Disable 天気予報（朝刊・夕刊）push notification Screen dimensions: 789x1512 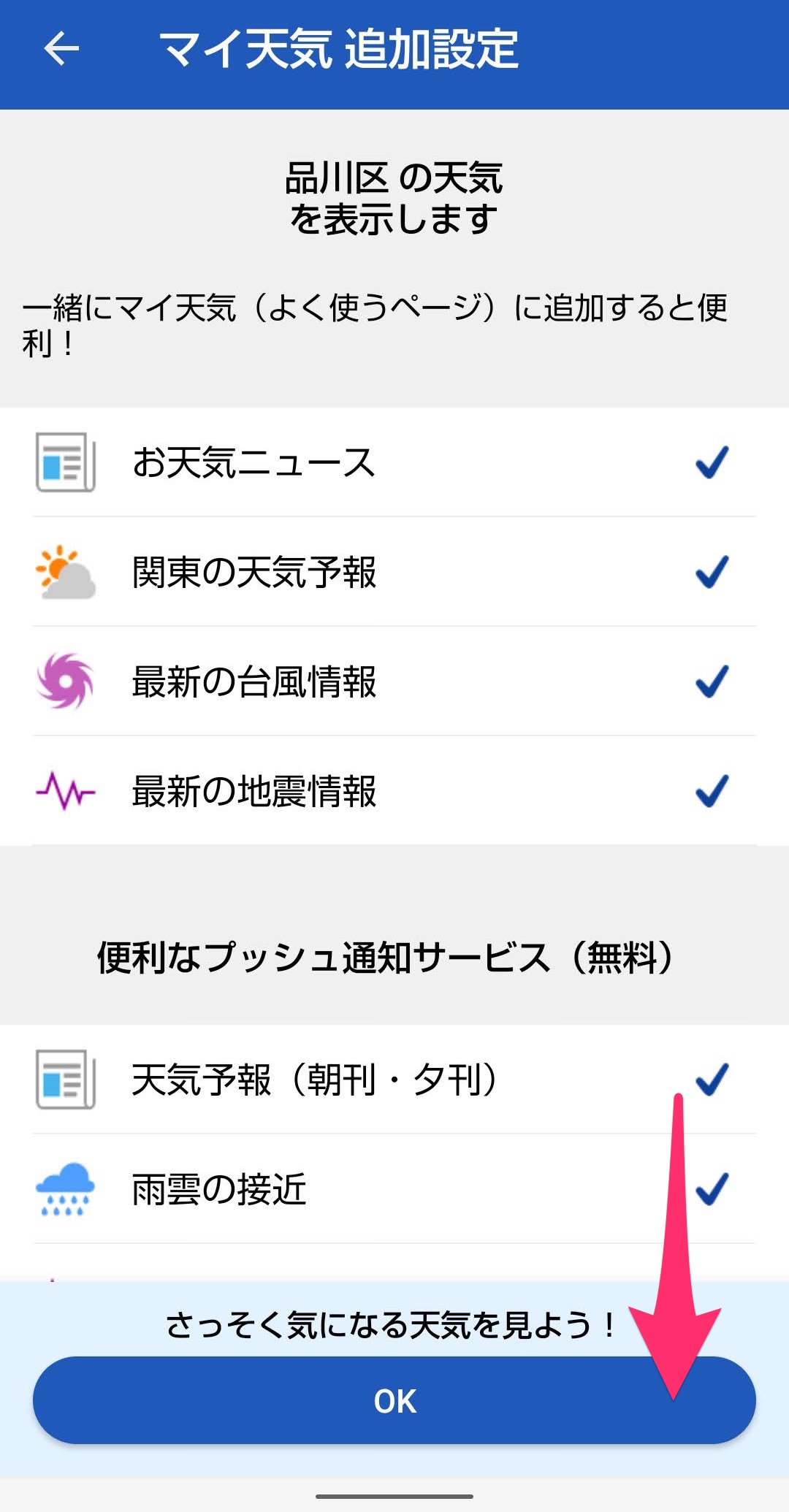(394, 1079)
